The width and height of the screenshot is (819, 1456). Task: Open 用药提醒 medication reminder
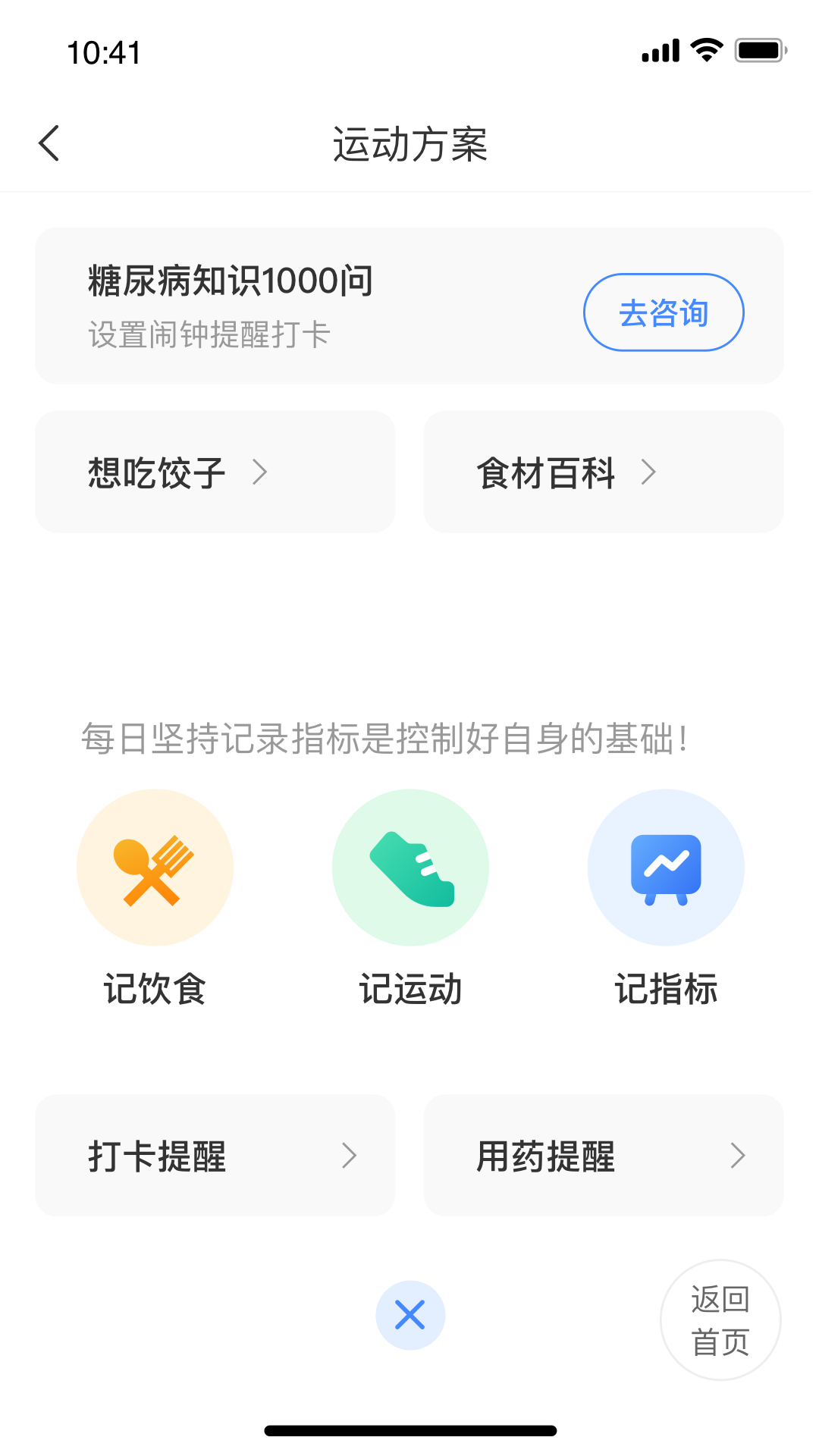click(x=603, y=1155)
